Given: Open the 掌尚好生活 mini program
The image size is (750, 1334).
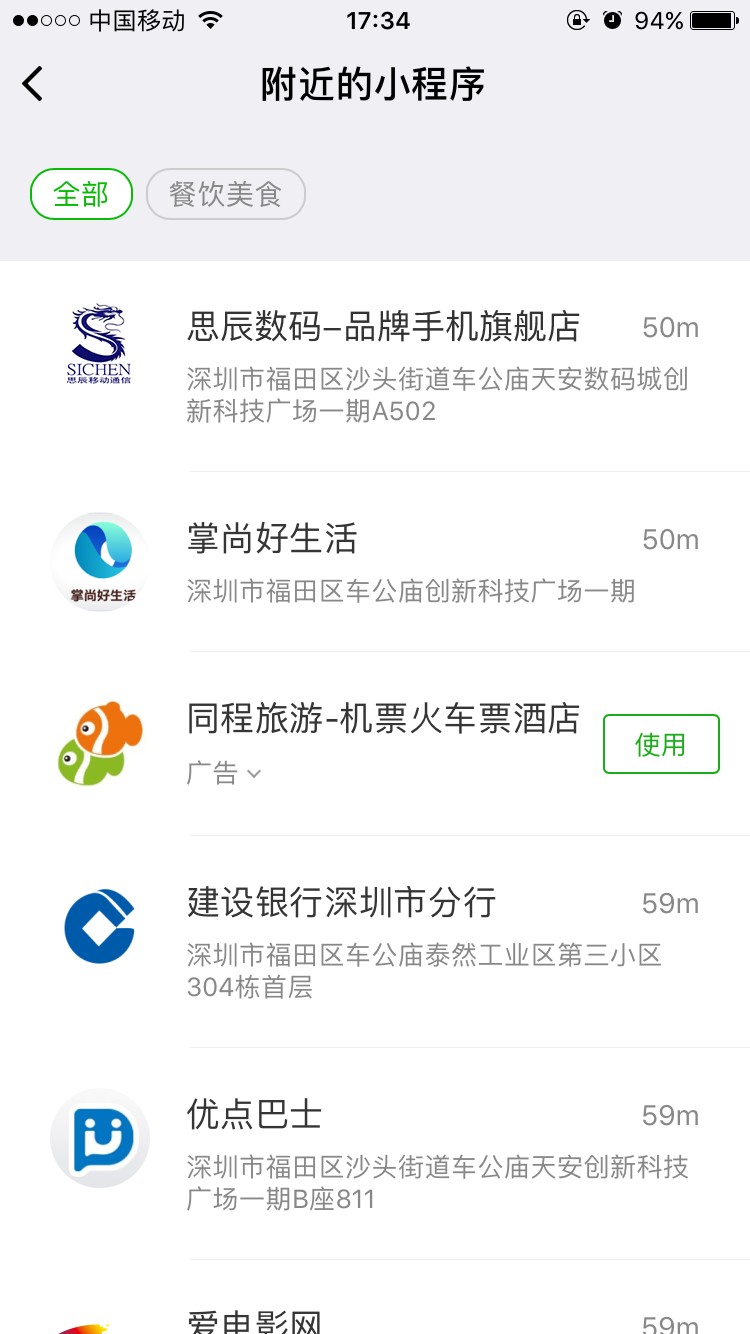Looking at the screenshot, I should (272, 540).
